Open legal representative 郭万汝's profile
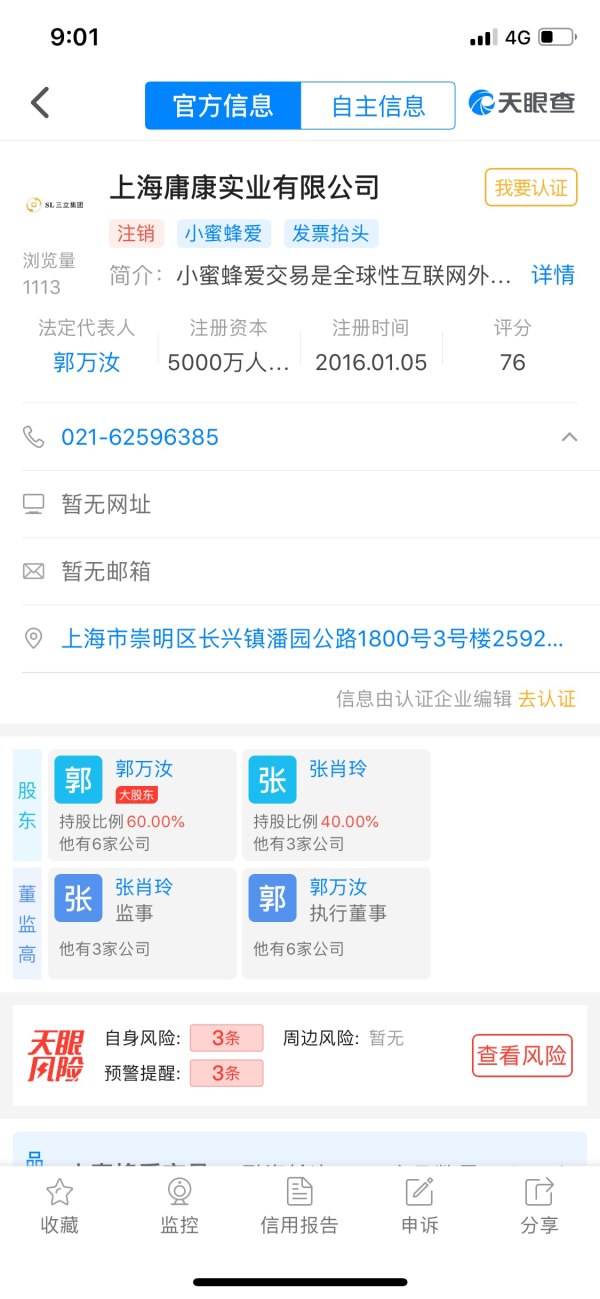Viewport: 600px width, 1299px height. pos(87,362)
